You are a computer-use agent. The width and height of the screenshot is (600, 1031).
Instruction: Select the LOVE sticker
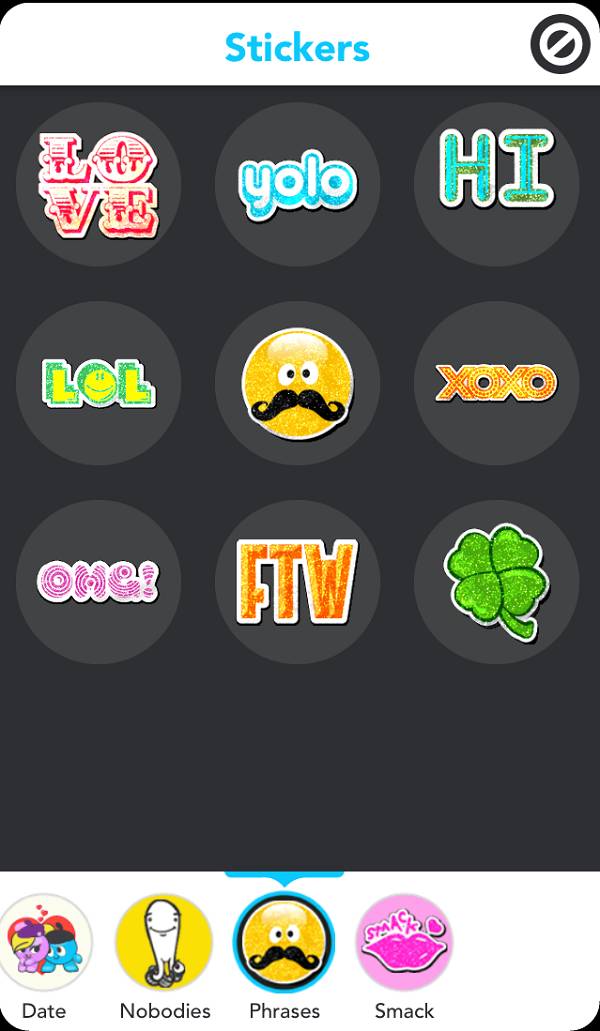pyautogui.click(x=99, y=184)
